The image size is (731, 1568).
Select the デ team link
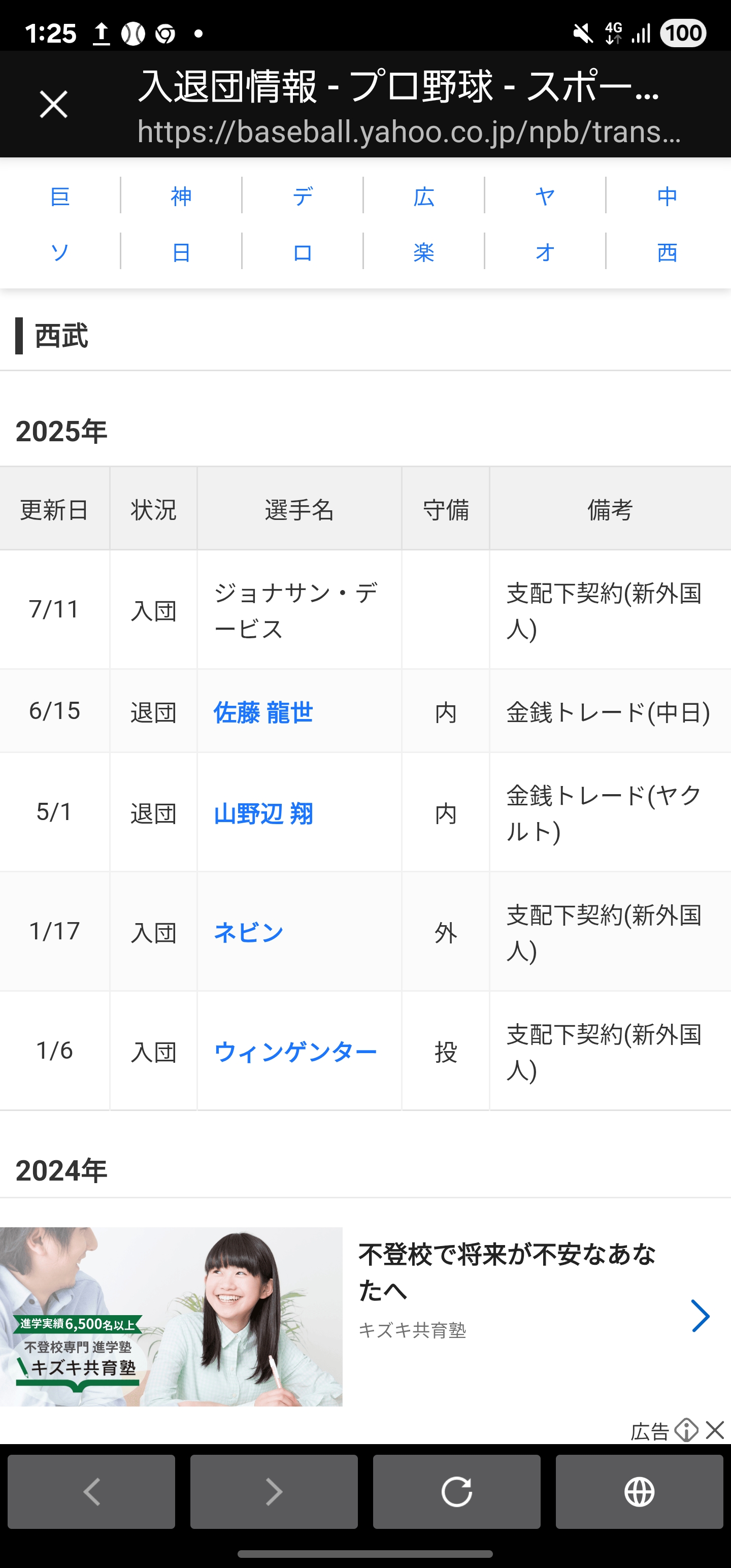tap(303, 196)
